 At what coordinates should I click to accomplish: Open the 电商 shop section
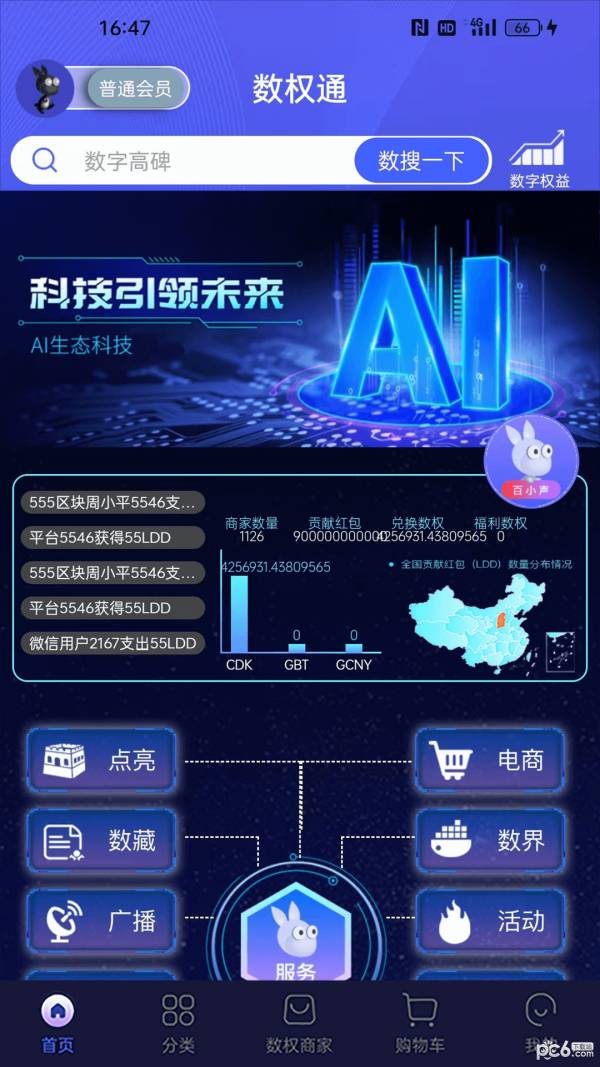pyautogui.click(x=490, y=760)
